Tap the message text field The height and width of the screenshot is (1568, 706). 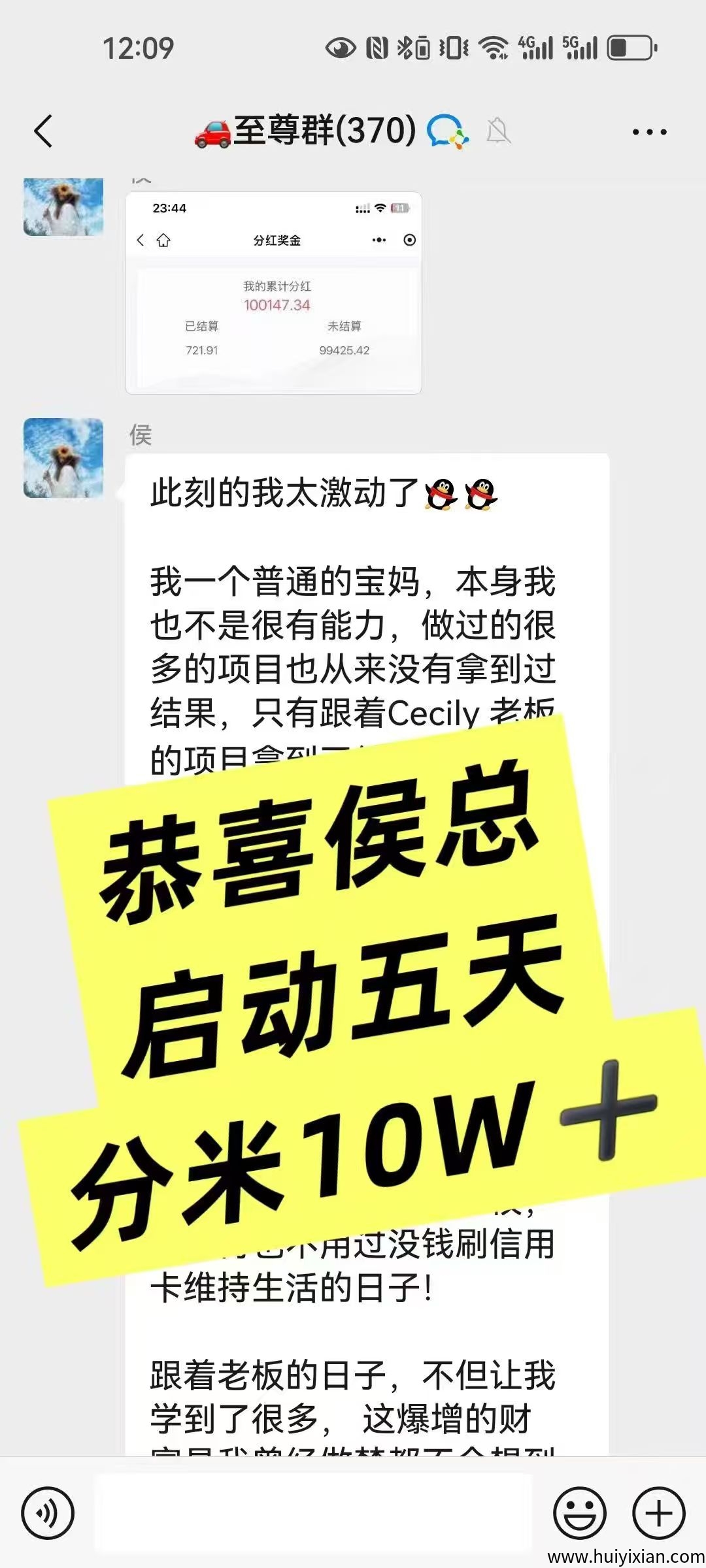[x=314, y=1513]
